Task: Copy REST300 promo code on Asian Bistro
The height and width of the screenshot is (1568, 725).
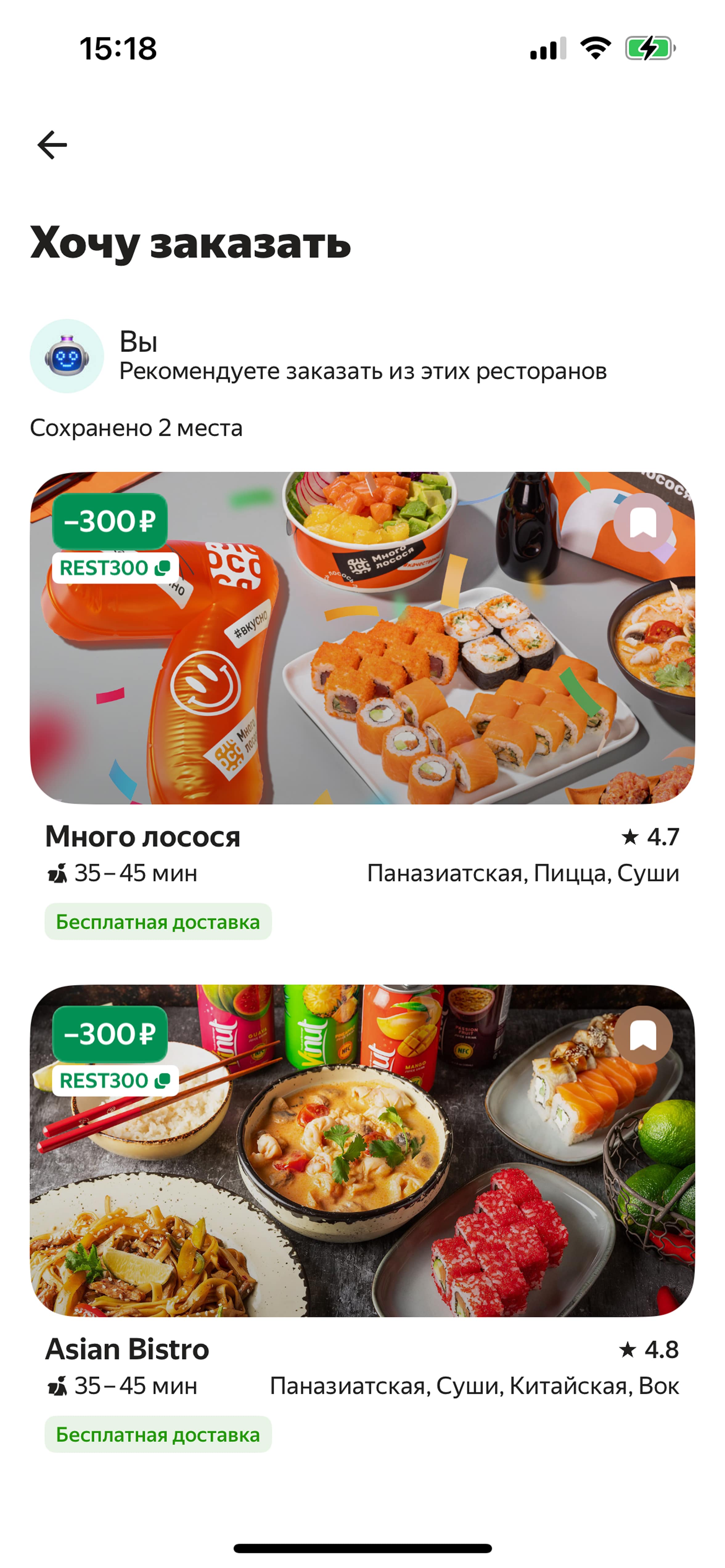Action: pos(115,1080)
